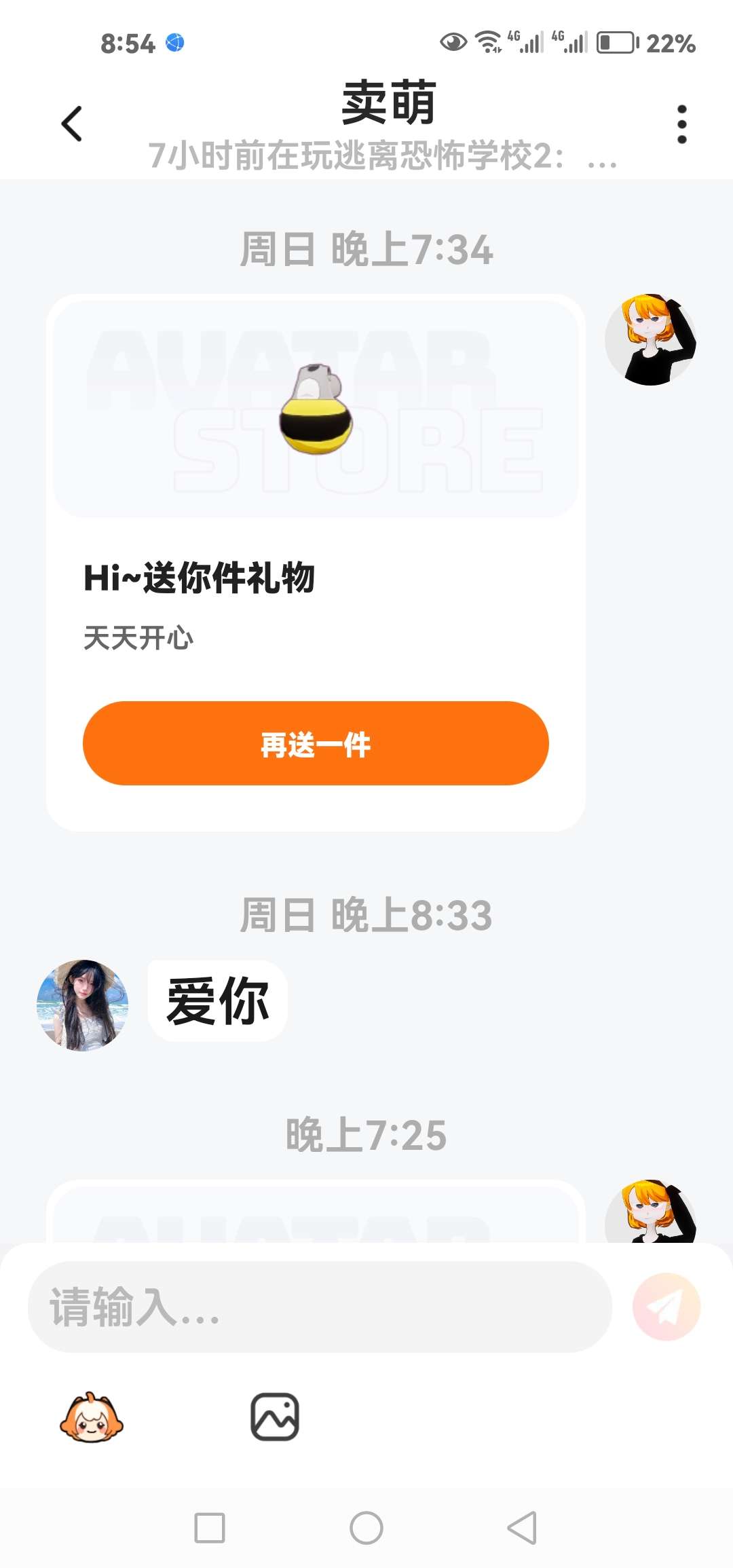
Task: Open the three-dot overflow menu
Action: coord(681,124)
